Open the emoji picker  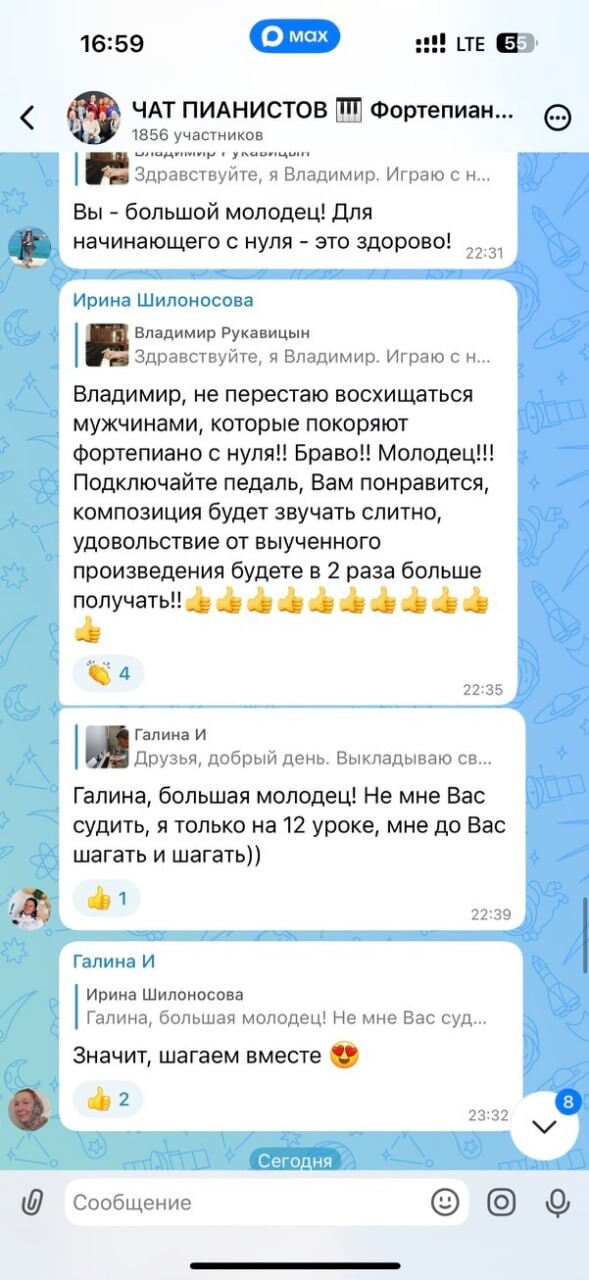click(x=445, y=1202)
